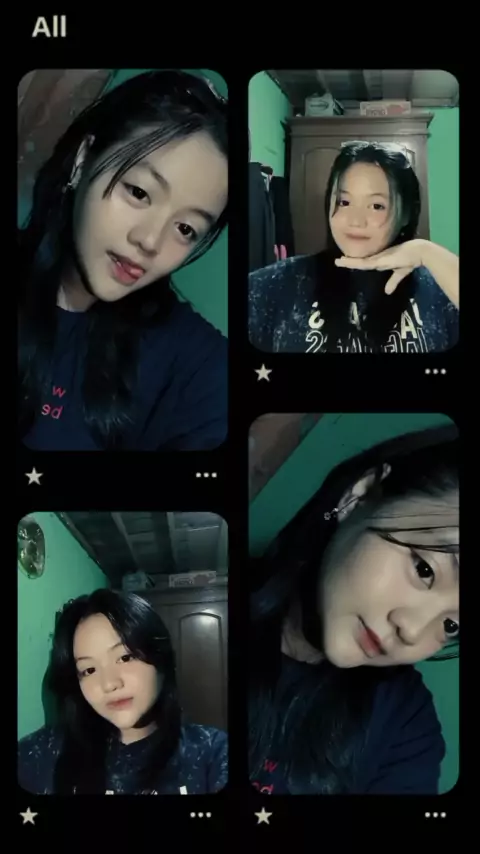The width and height of the screenshot is (480, 854).
Task: Star the selfie showing the wall fan
Action: pos(28,816)
